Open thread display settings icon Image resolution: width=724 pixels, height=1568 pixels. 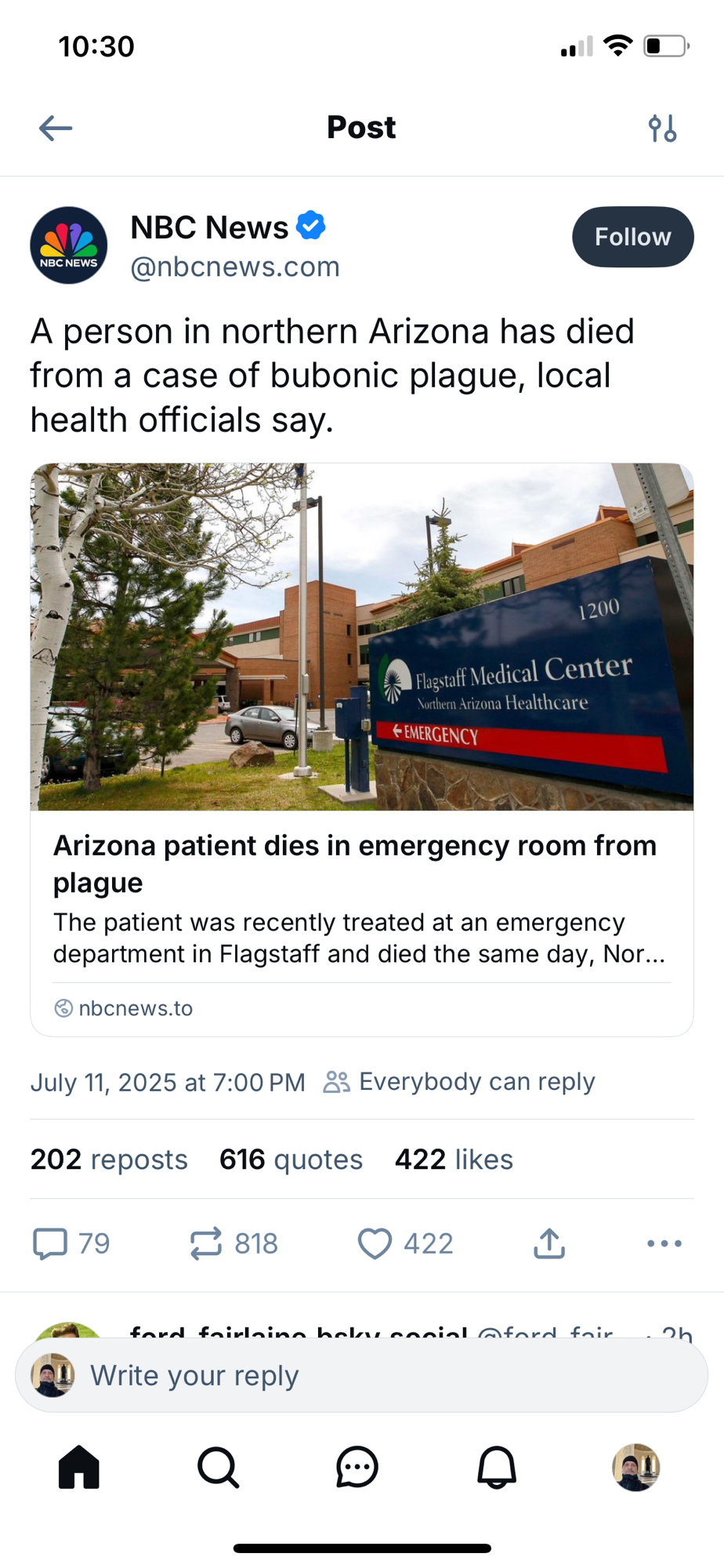tap(662, 128)
